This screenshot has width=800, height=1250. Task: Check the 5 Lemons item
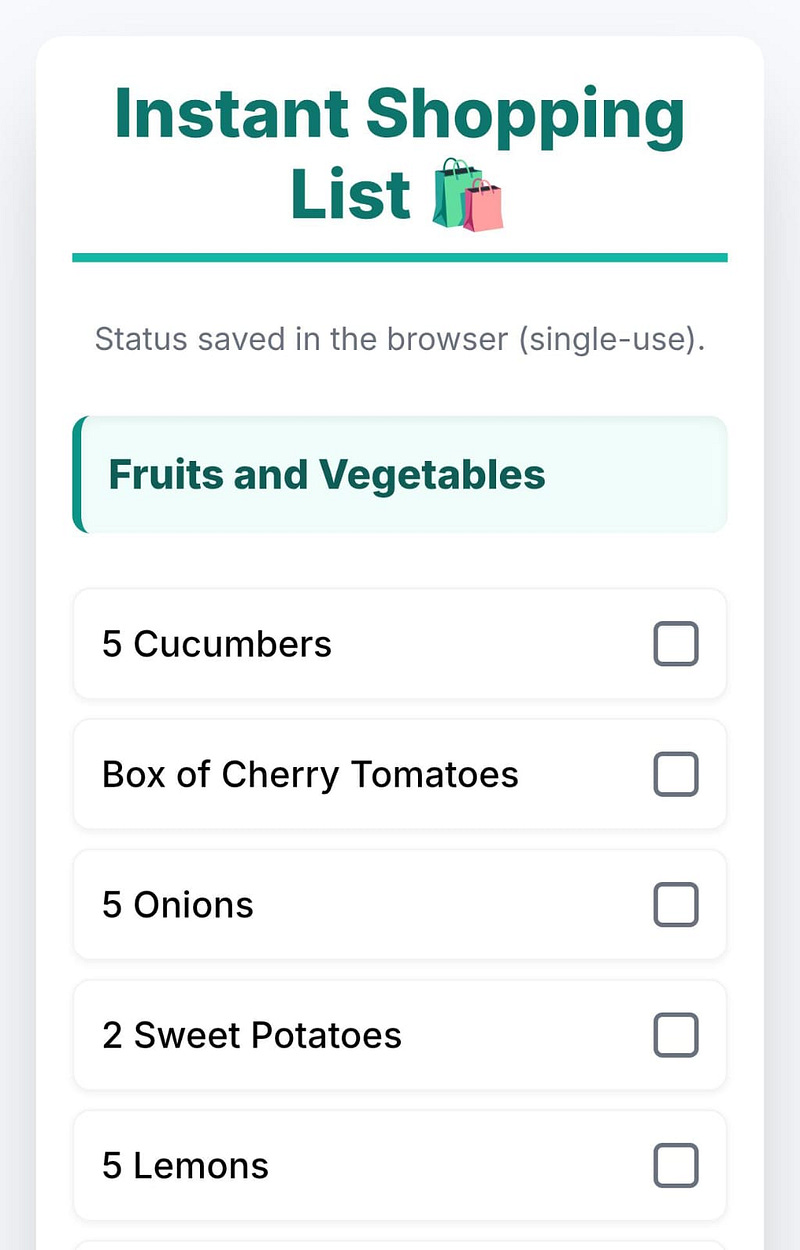pos(676,1166)
